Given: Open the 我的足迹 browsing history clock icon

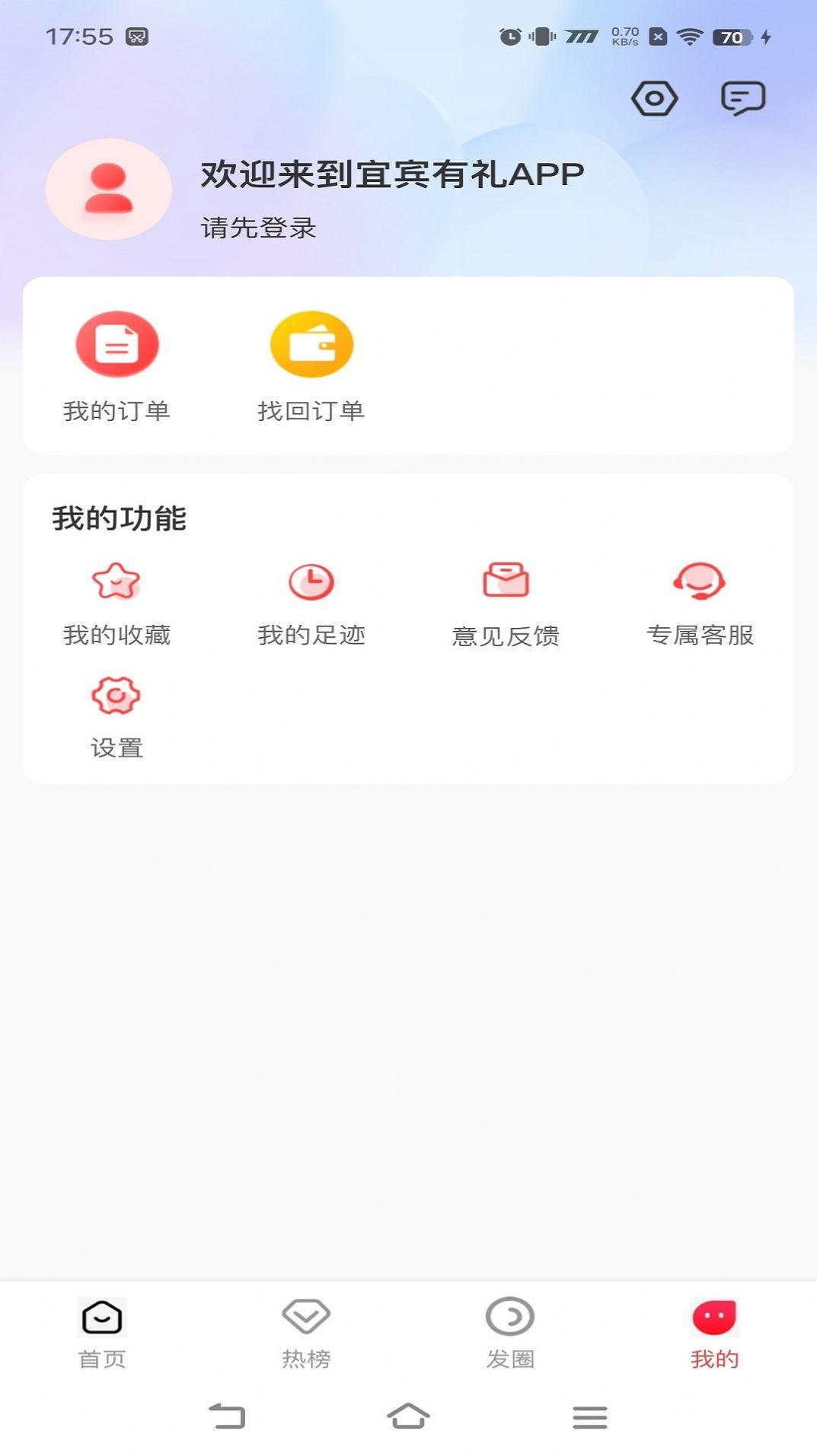Looking at the screenshot, I should (x=309, y=582).
